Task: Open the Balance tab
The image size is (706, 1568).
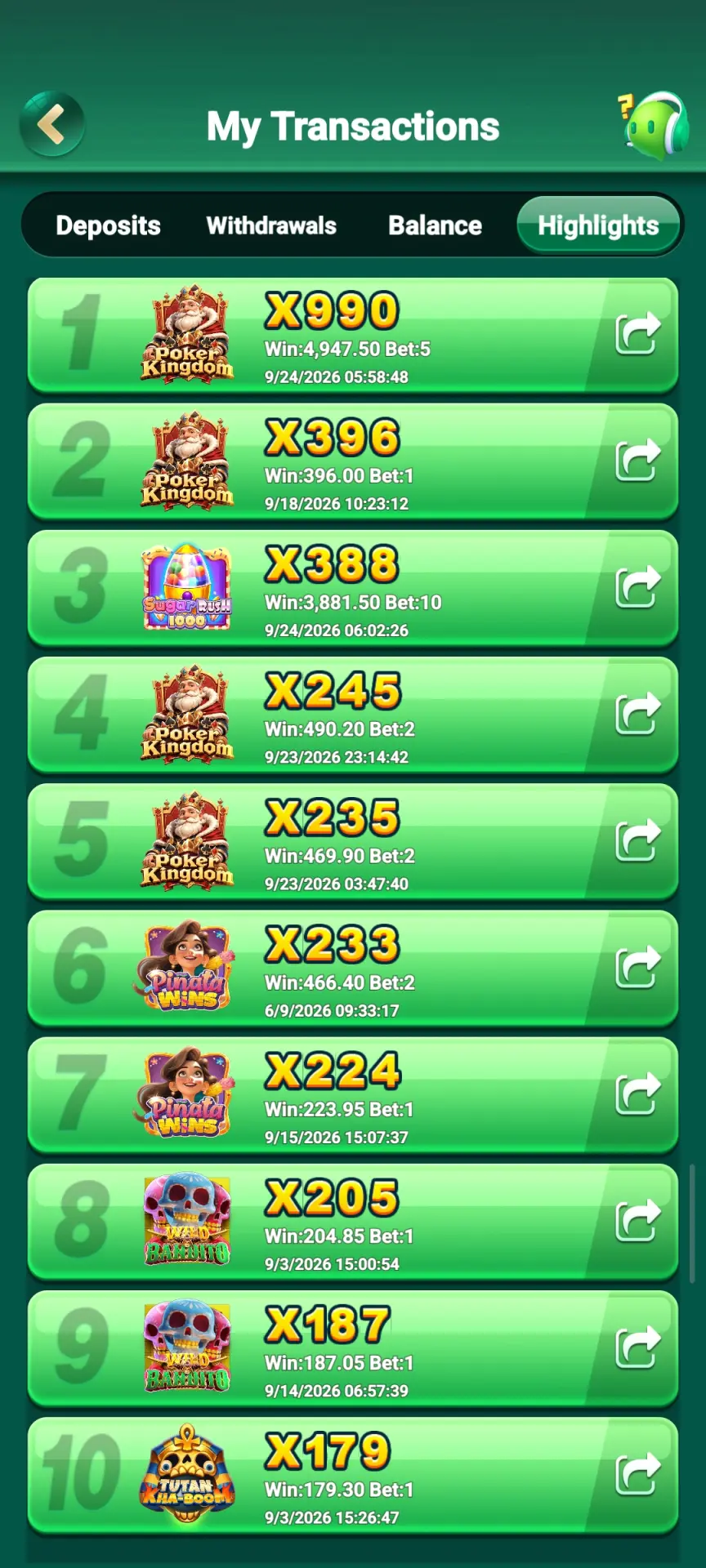Action: click(x=435, y=225)
